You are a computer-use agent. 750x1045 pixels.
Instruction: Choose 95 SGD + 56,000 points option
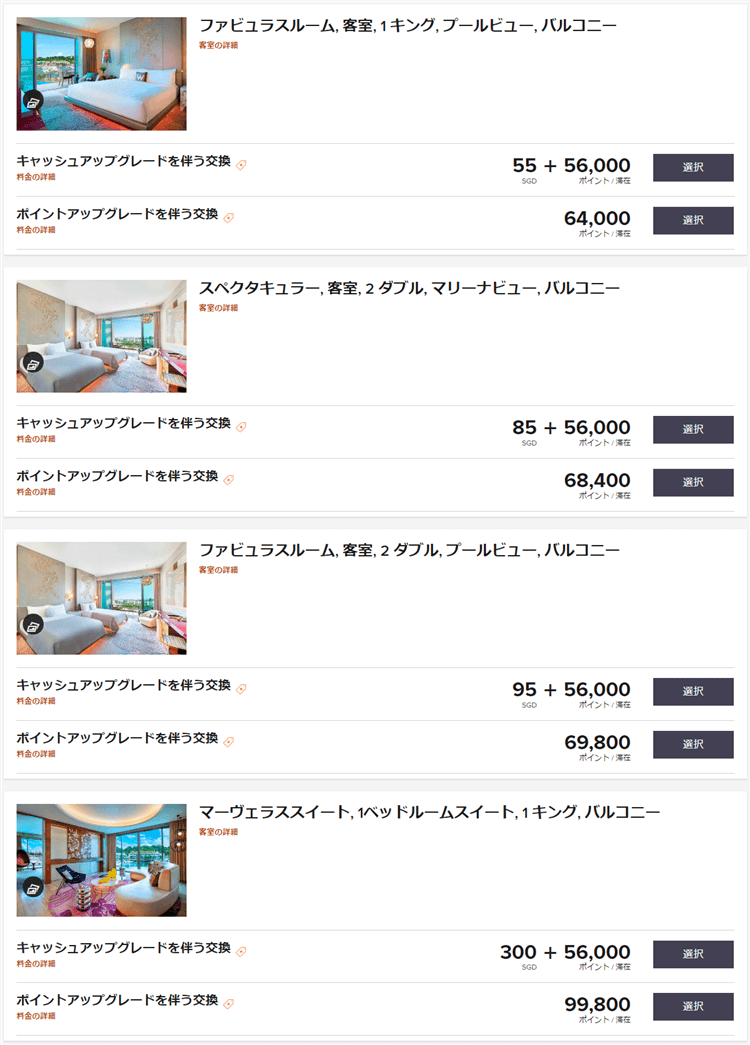[x=692, y=692]
